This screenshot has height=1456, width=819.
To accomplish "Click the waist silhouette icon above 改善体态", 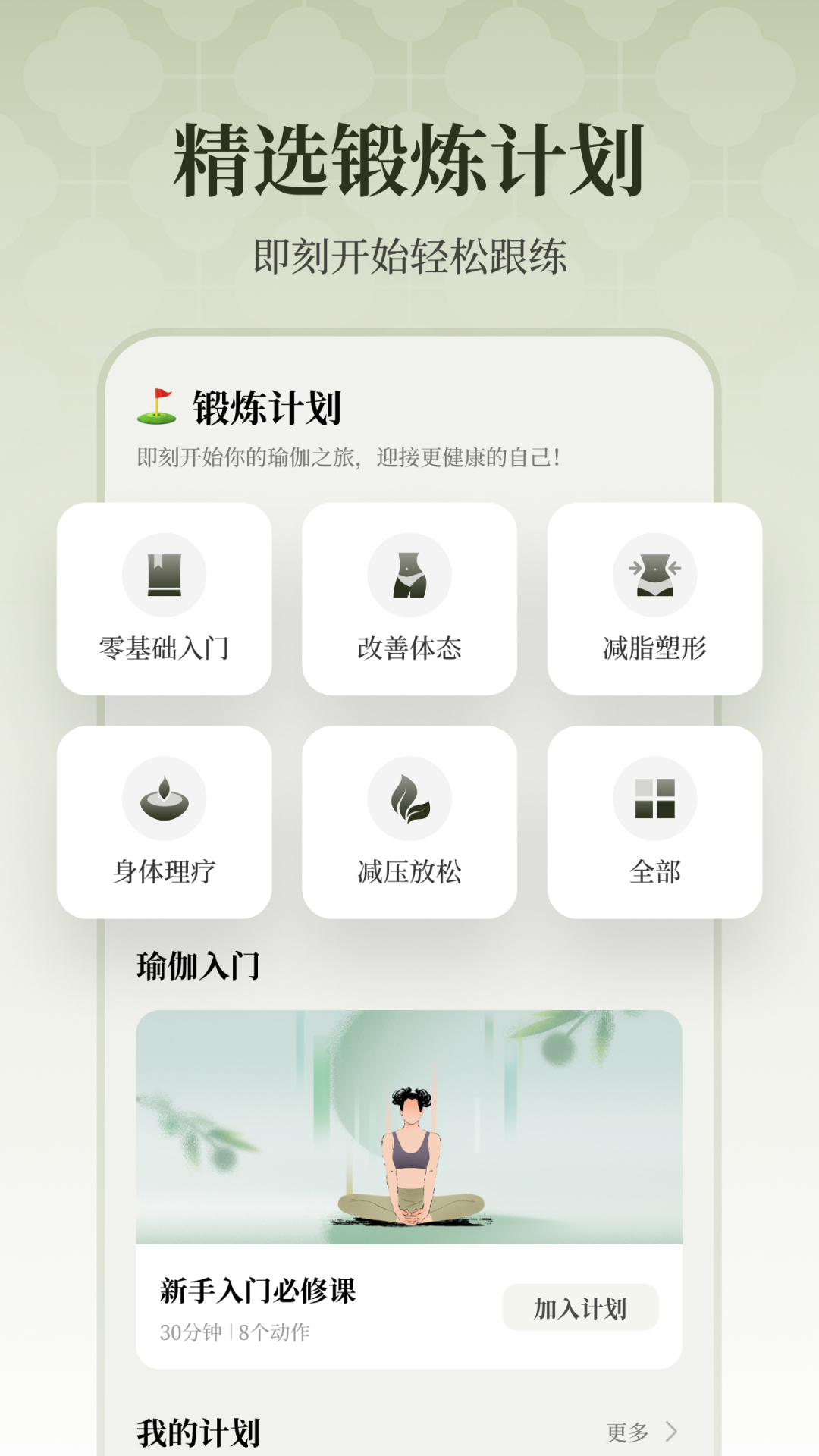I will tap(409, 574).
